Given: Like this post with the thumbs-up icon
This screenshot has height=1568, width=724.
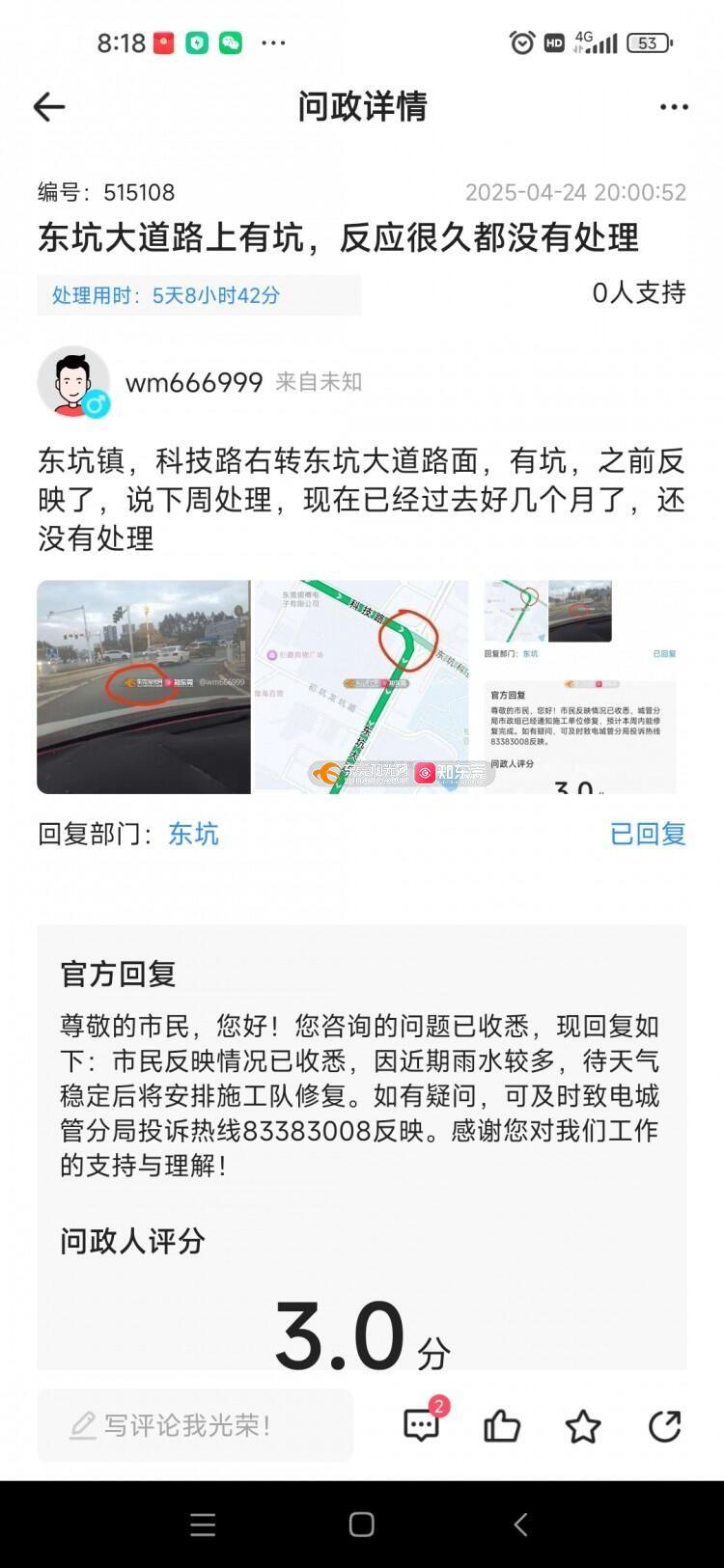Looking at the screenshot, I should (502, 1425).
